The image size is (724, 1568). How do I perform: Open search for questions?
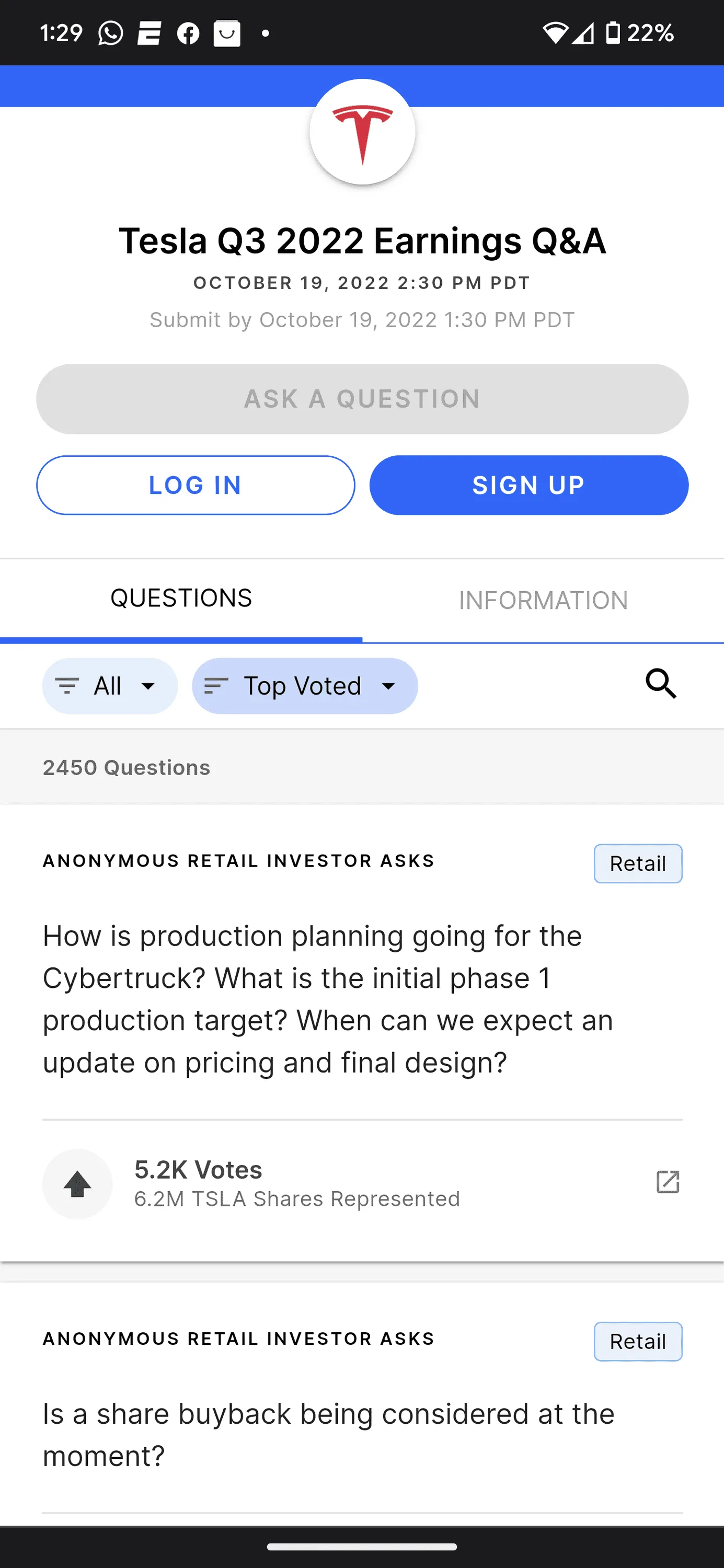coord(660,684)
